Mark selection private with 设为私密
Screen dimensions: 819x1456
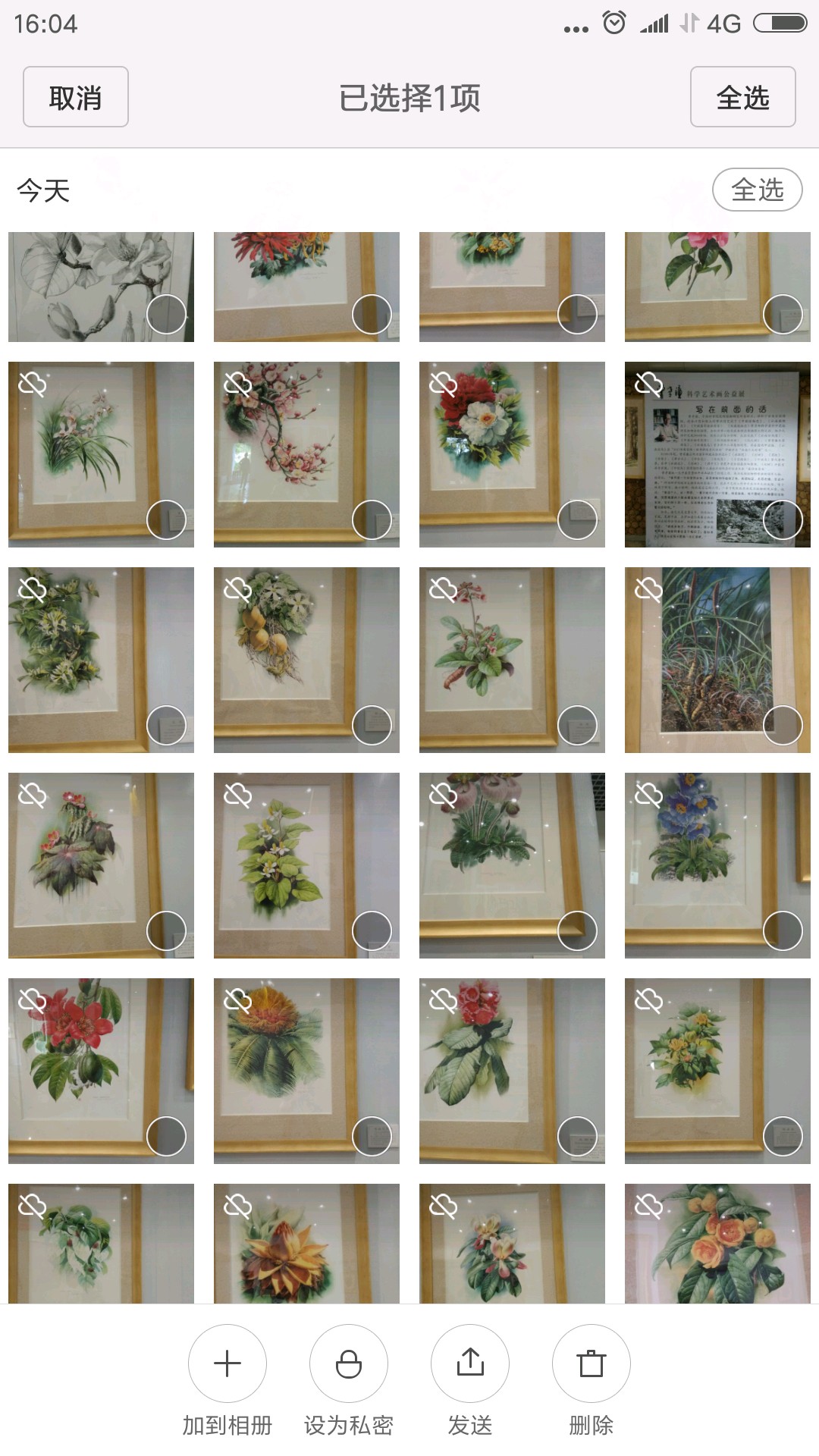(349, 1363)
